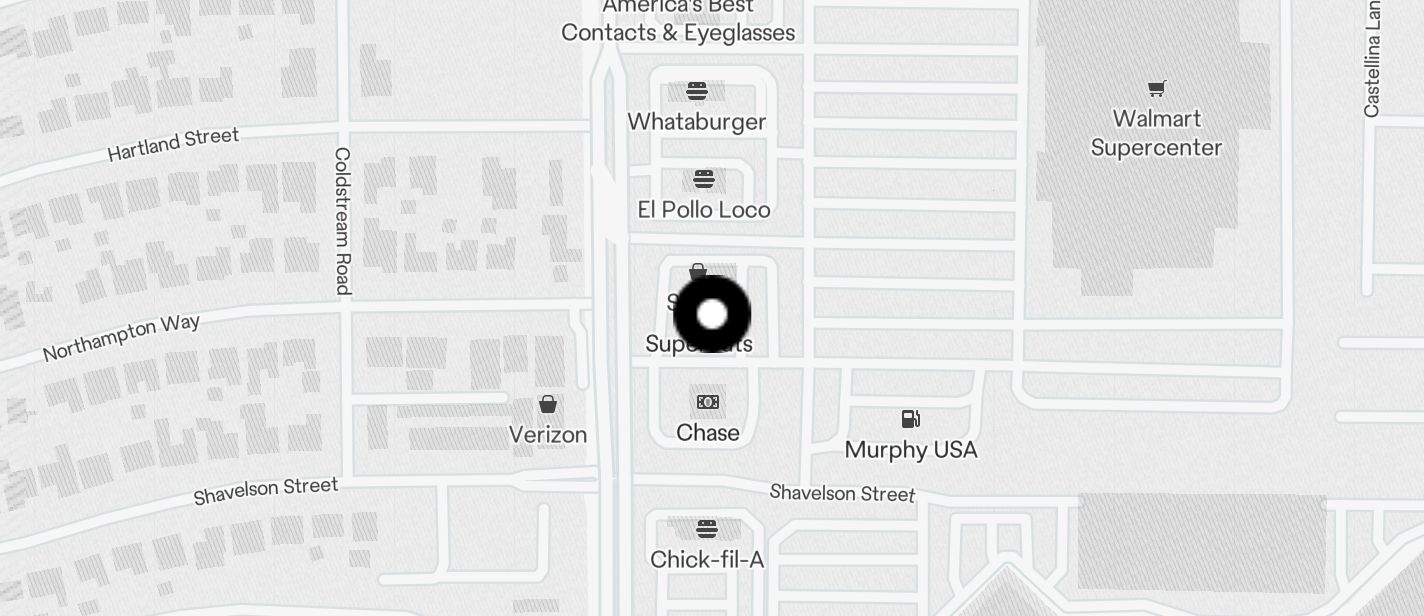Select the Whataburger map marker
The width and height of the screenshot is (1424, 616).
click(x=697, y=92)
